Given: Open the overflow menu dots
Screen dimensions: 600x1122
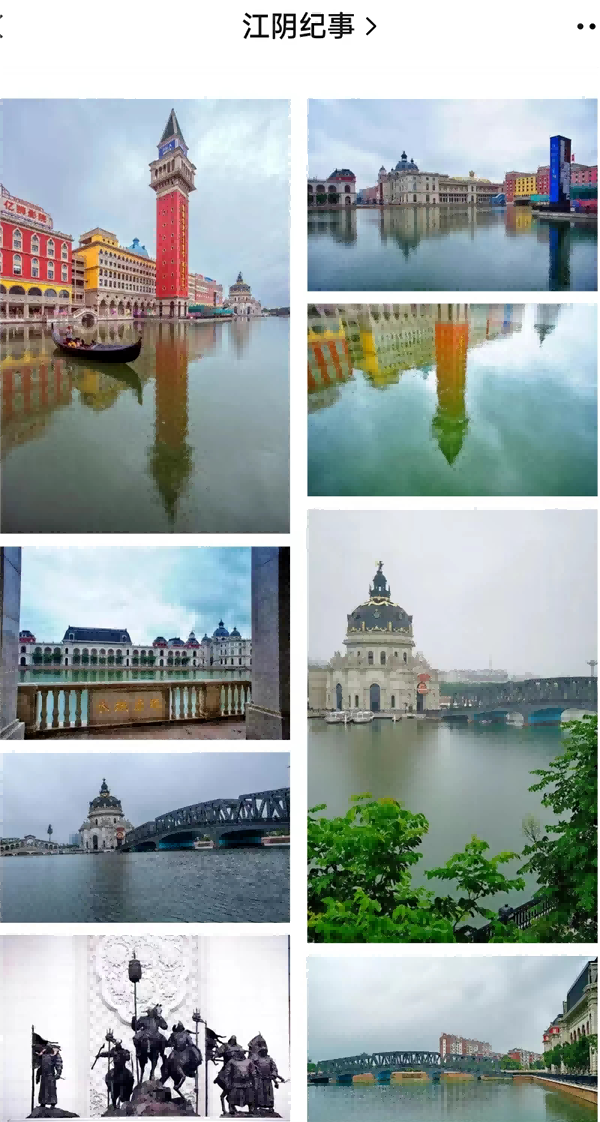Looking at the screenshot, I should coord(586,27).
